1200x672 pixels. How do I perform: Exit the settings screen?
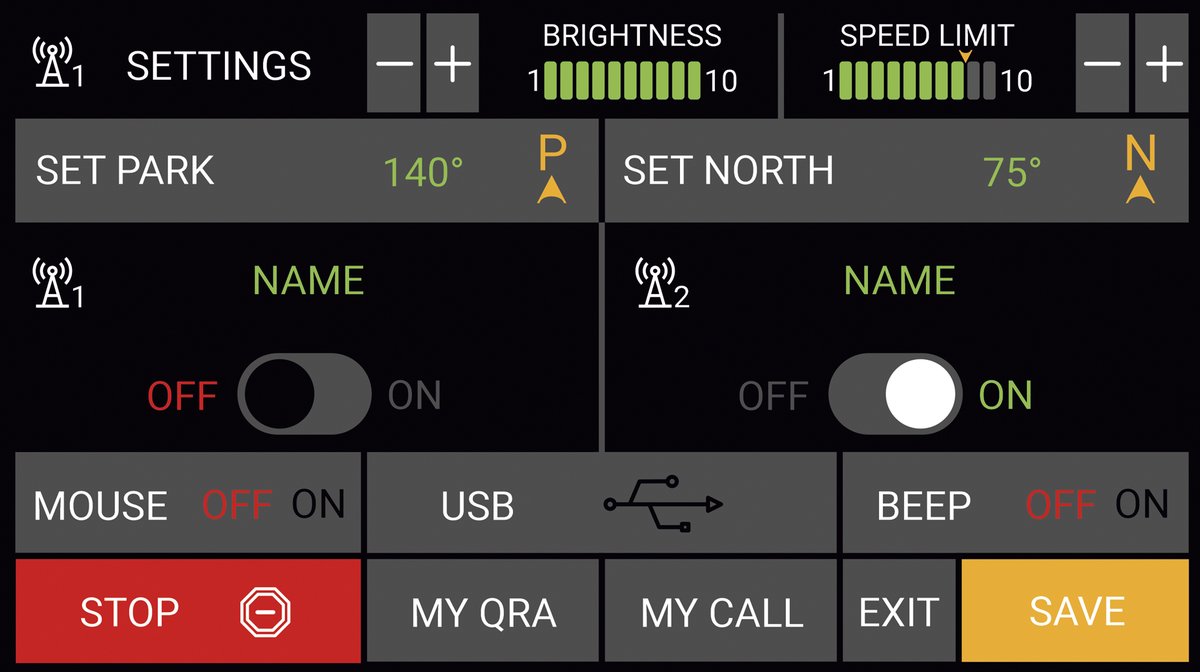[x=898, y=611]
